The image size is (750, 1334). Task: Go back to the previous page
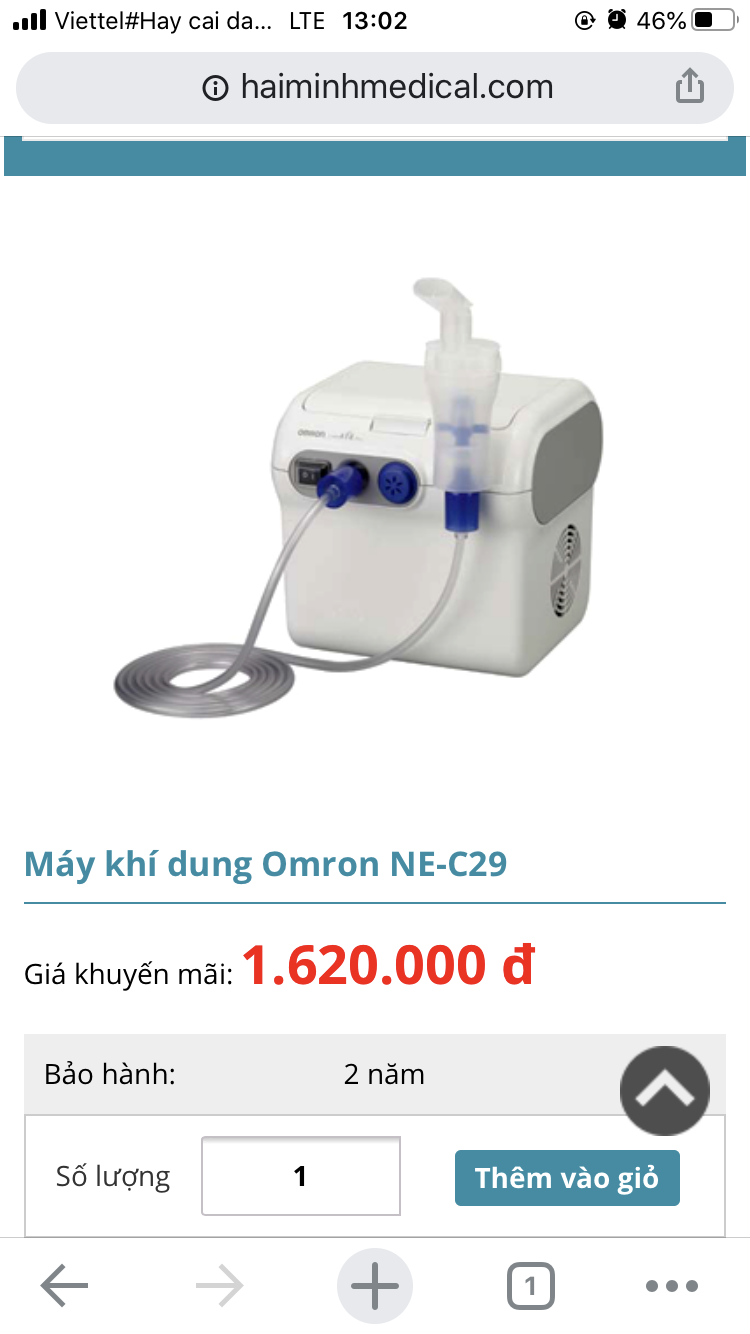(65, 1286)
